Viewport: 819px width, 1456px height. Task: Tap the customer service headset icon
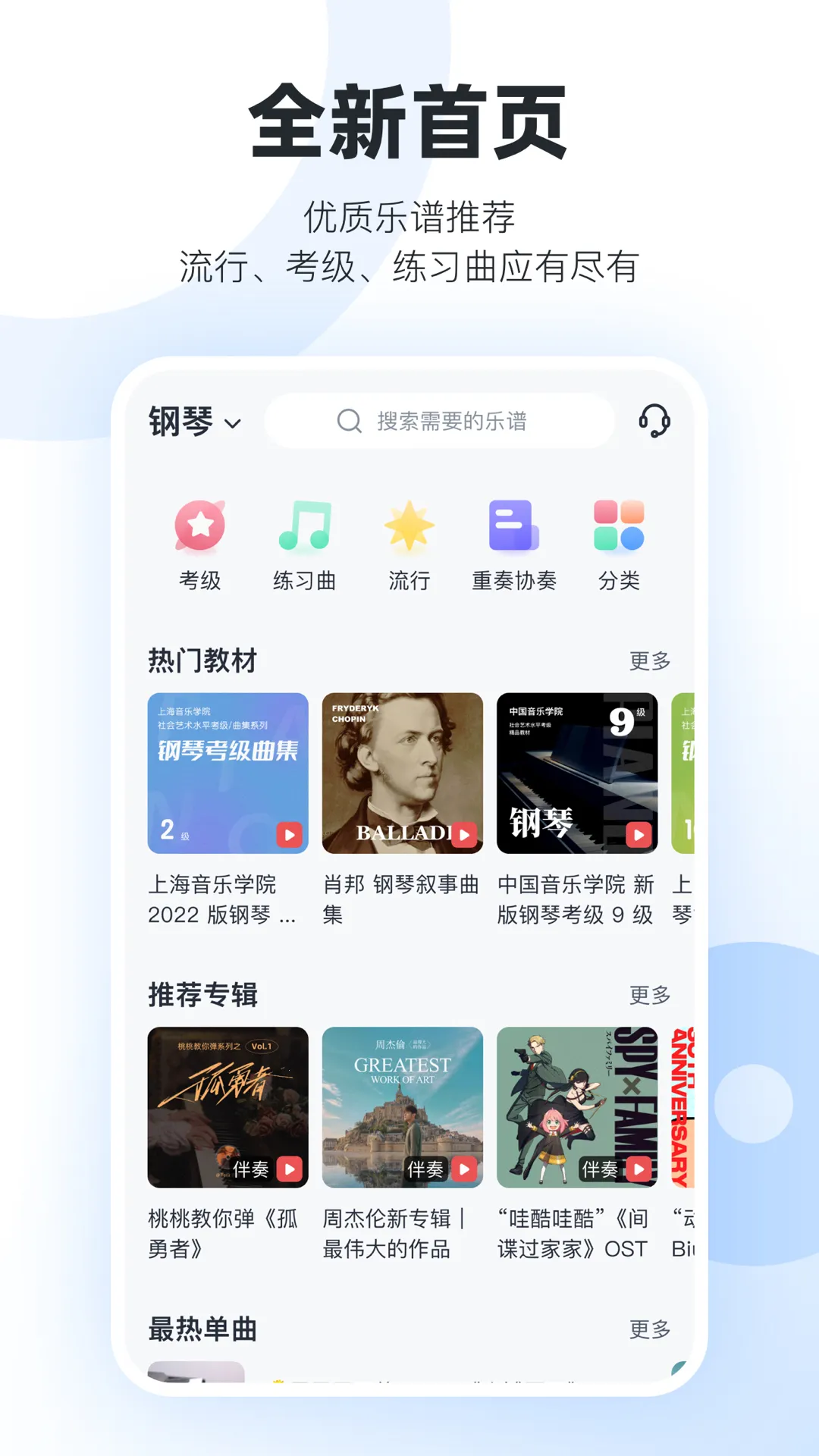coord(654,422)
